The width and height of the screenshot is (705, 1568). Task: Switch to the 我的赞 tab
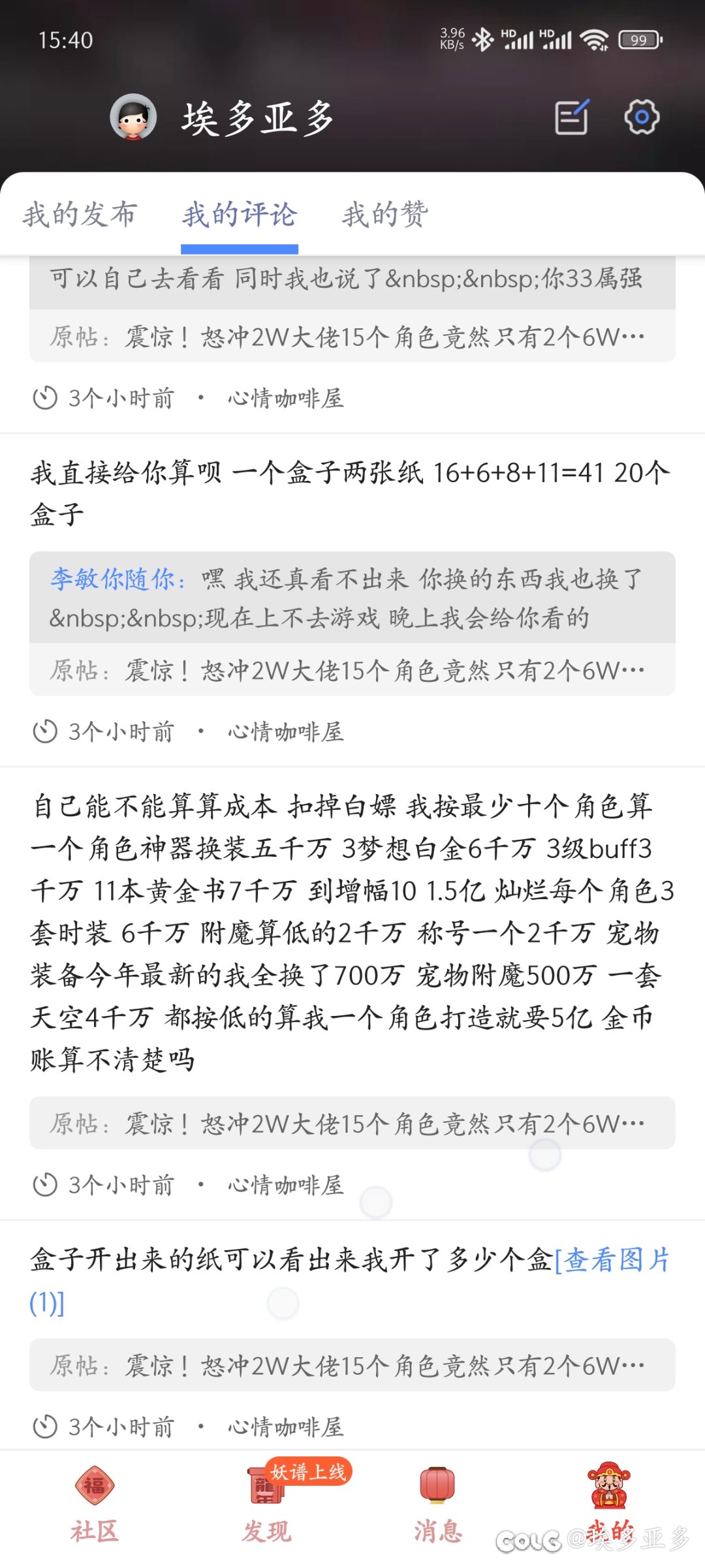coord(385,214)
